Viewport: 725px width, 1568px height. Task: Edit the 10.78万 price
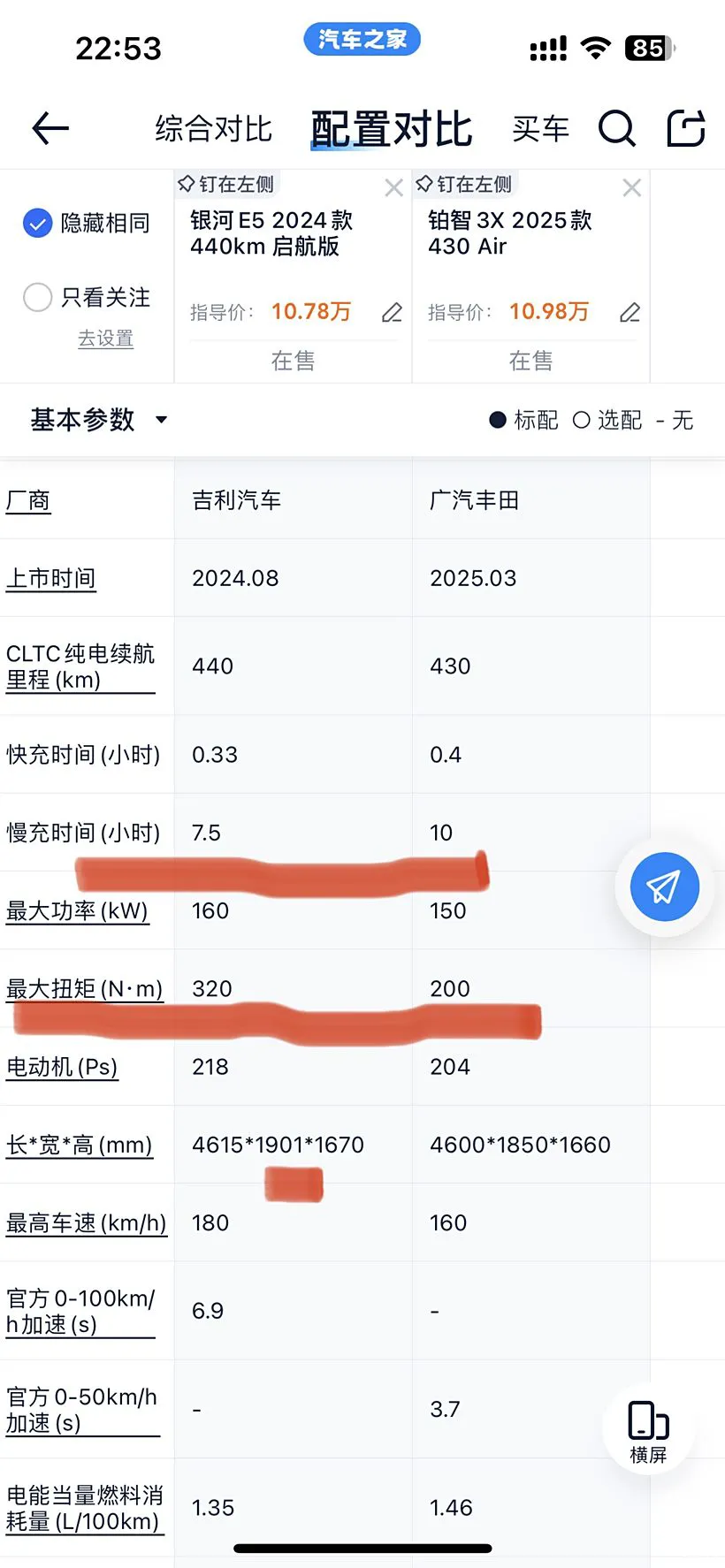click(392, 313)
